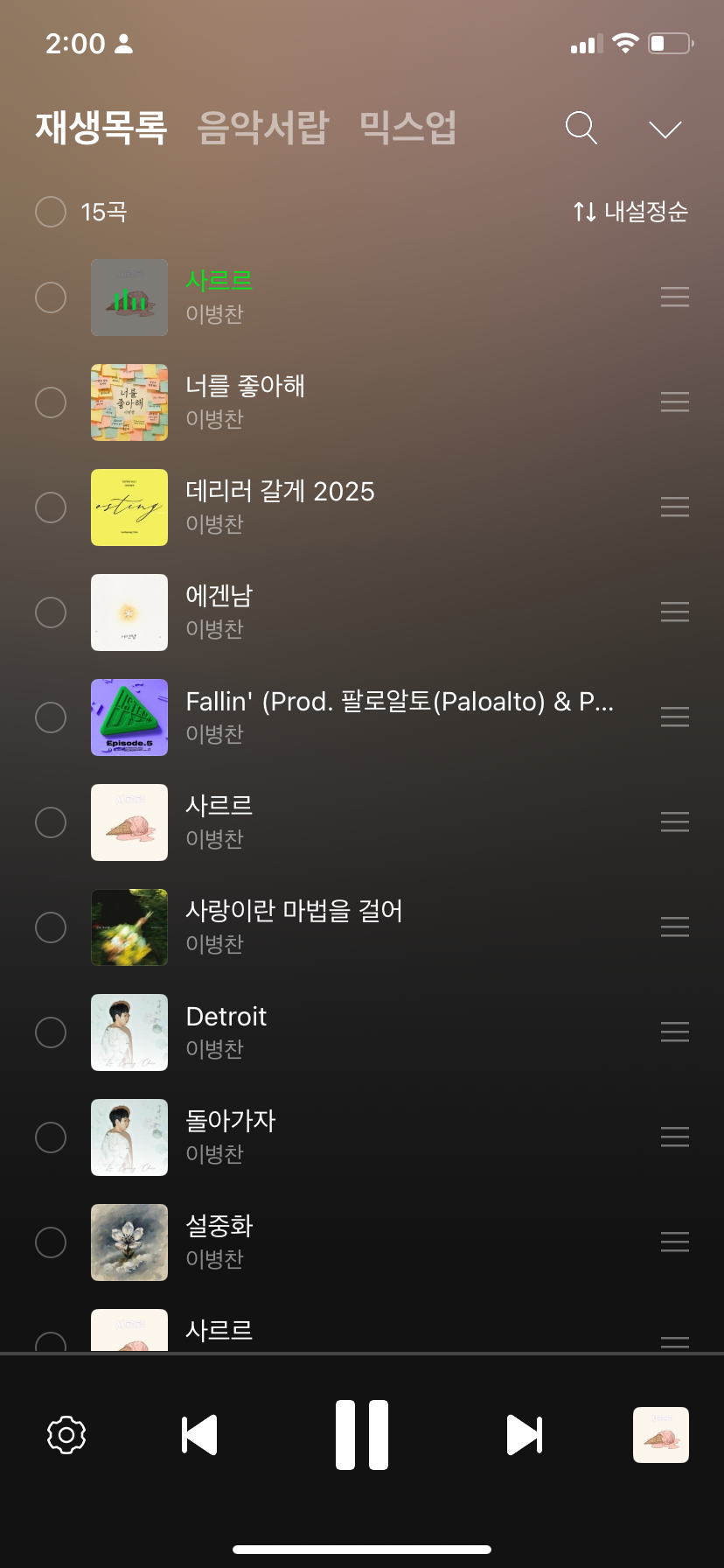The image size is (724, 1568).
Task: Select all 15곡 with the checkbox
Action: (51, 212)
